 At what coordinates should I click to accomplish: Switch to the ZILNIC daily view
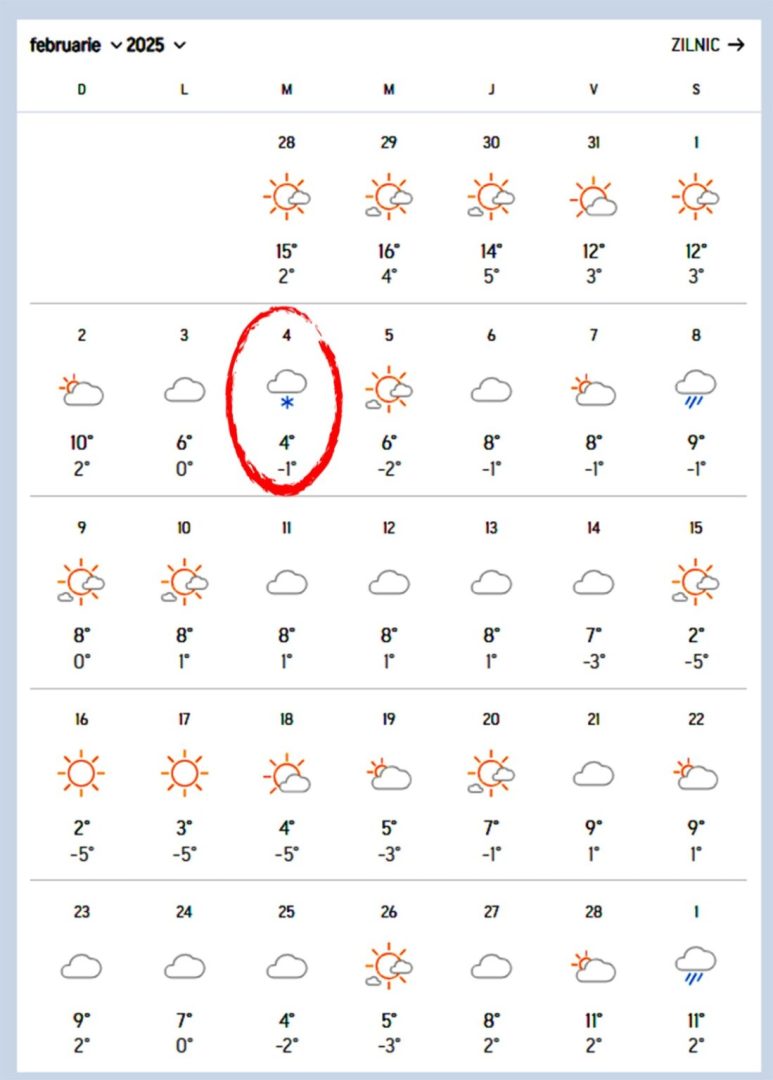pyautogui.click(x=708, y=45)
